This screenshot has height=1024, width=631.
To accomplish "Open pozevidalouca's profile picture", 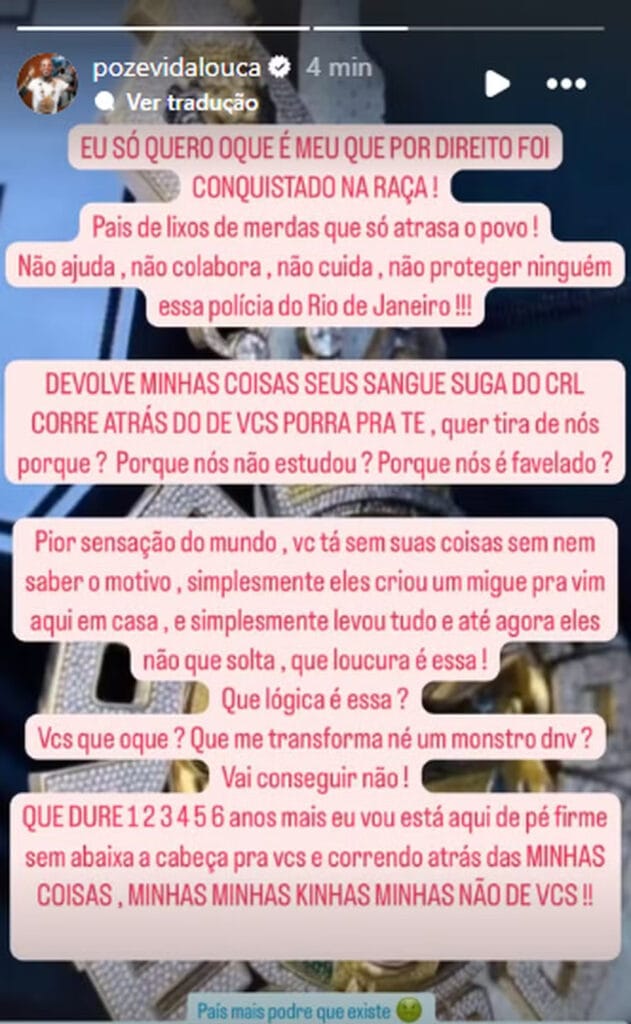I will pos(47,83).
